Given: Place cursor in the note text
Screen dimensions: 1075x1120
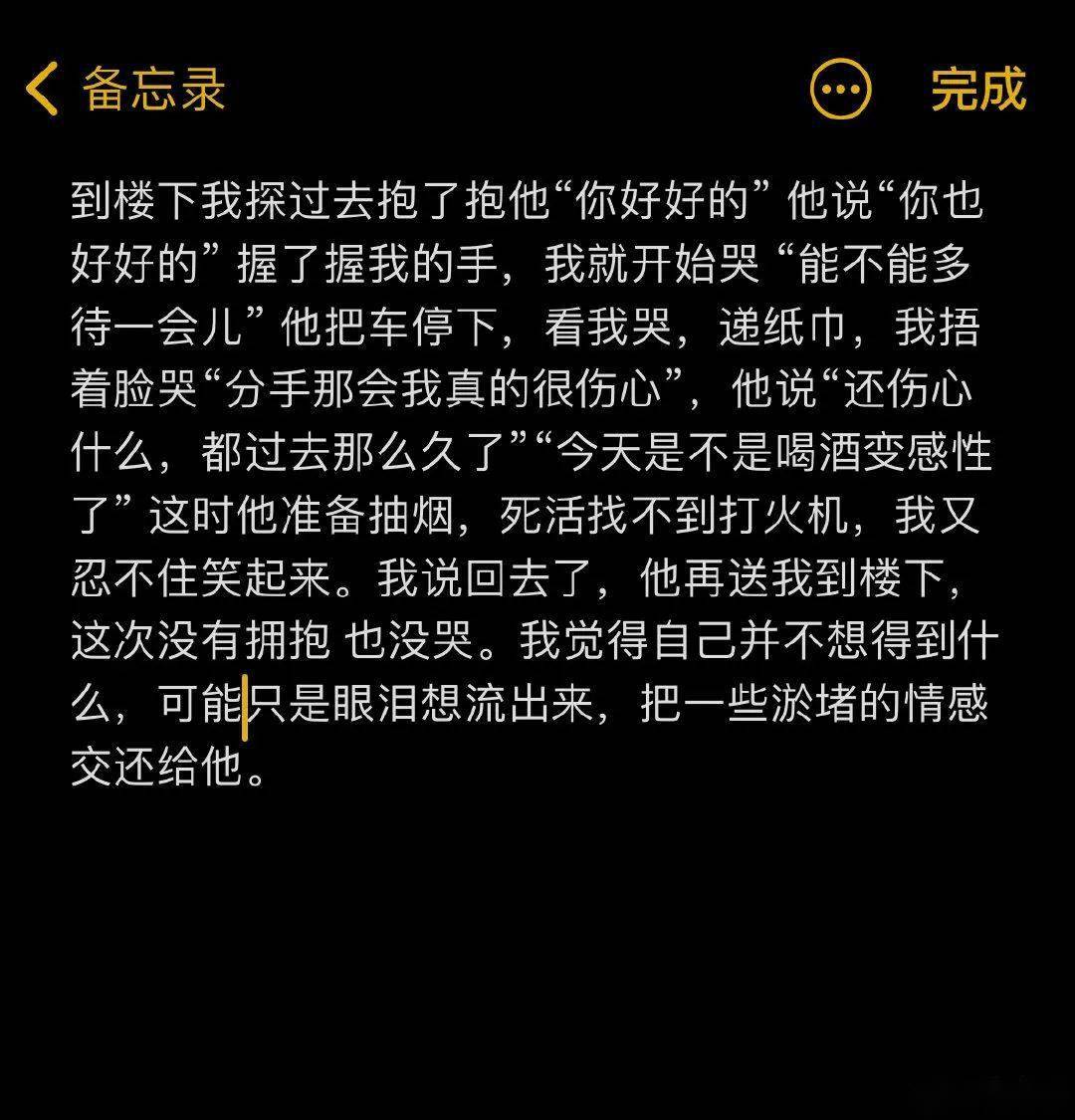Looking at the screenshot, I should point(528,478).
